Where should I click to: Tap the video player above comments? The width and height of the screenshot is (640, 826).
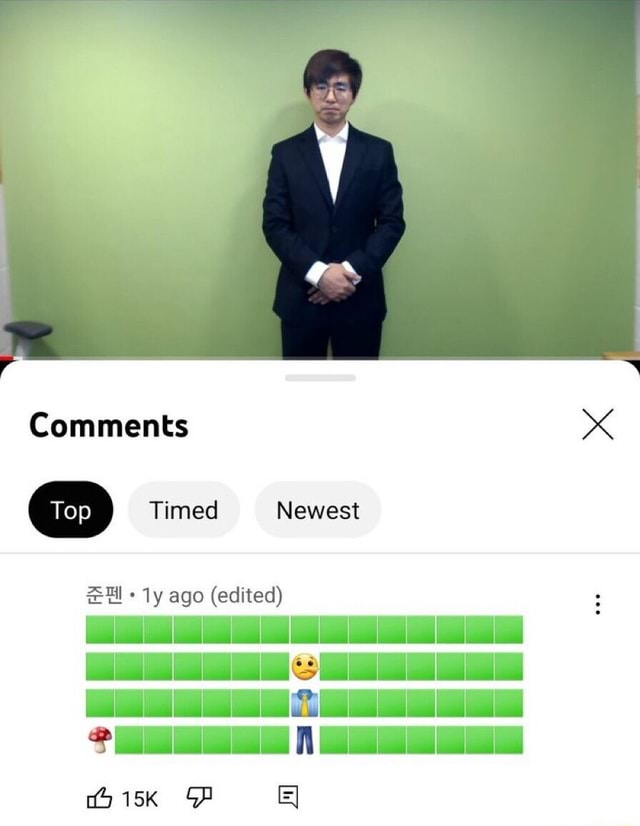click(320, 180)
